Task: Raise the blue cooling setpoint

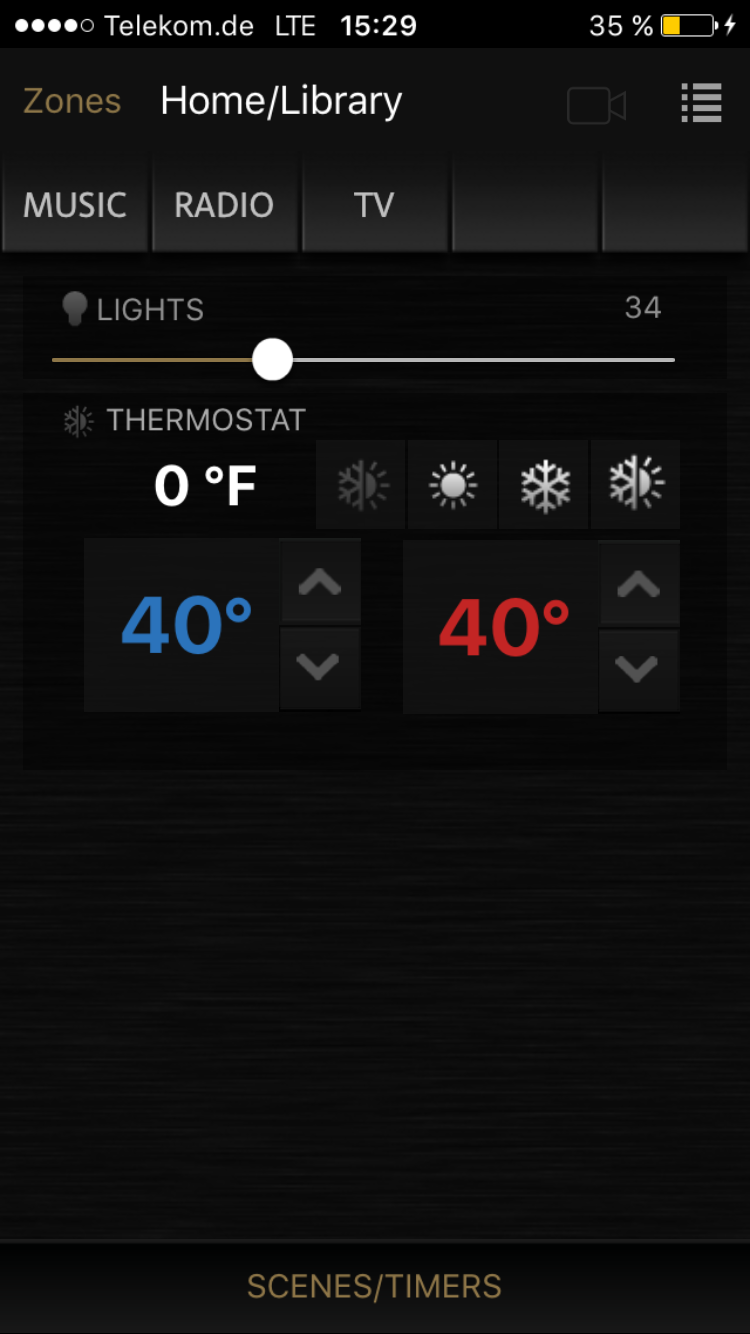Action: point(320,582)
